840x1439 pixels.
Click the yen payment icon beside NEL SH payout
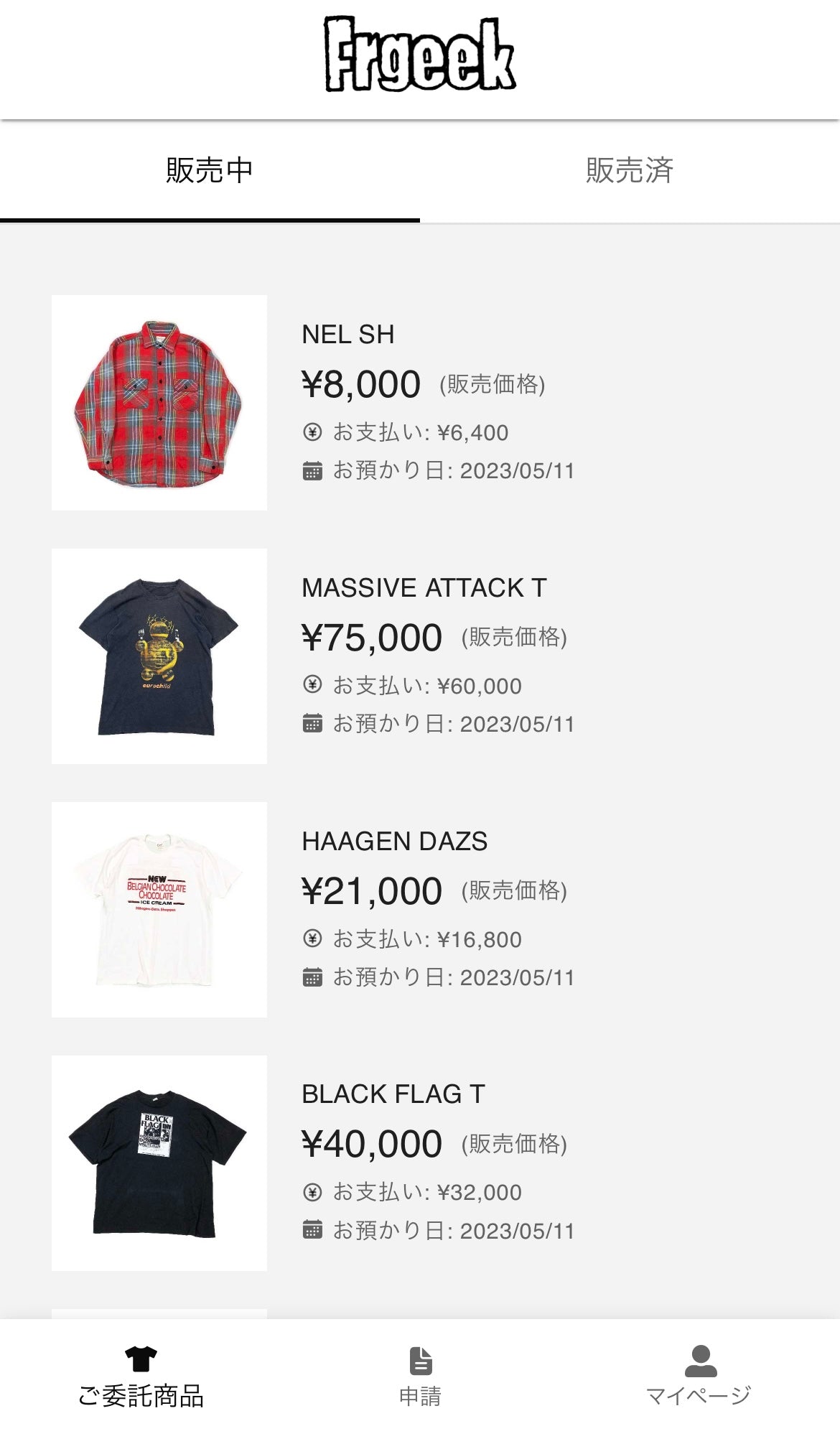click(x=312, y=432)
